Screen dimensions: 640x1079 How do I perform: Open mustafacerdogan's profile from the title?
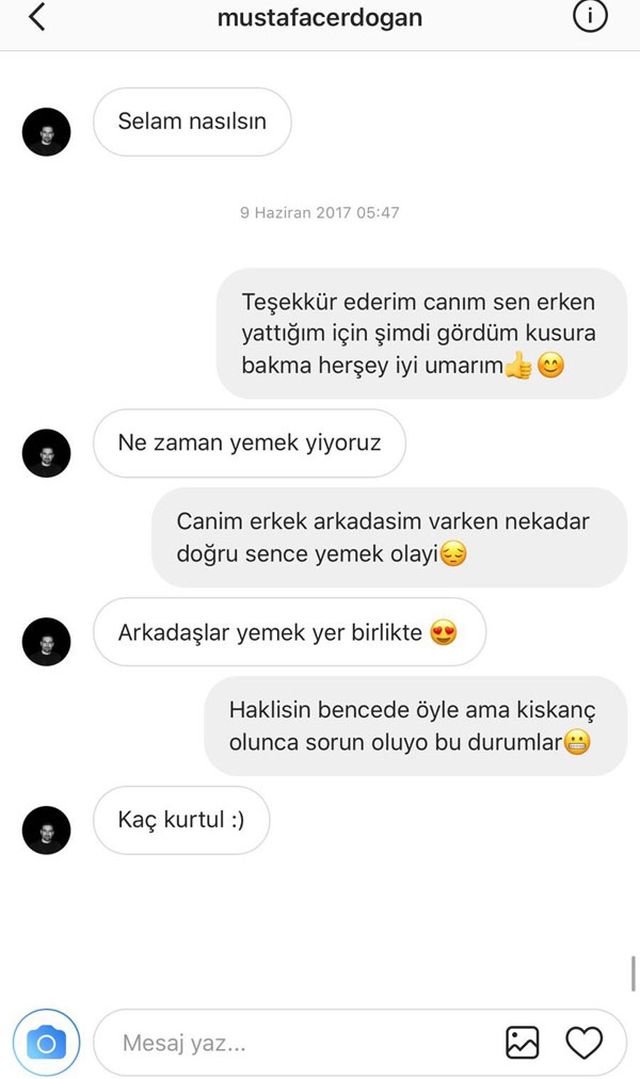(x=320, y=17)
